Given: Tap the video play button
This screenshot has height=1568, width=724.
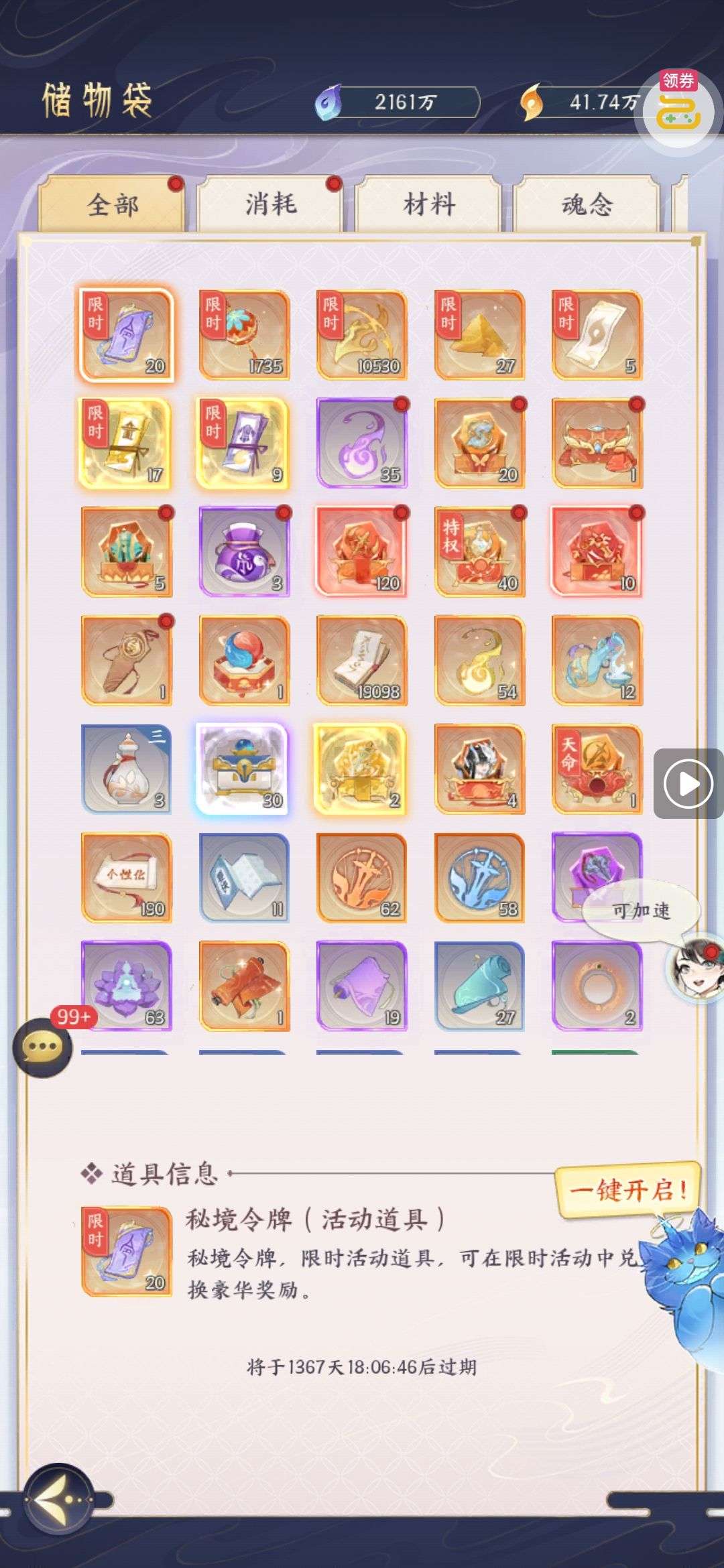Looking at the screenshot, I should 688,783.
